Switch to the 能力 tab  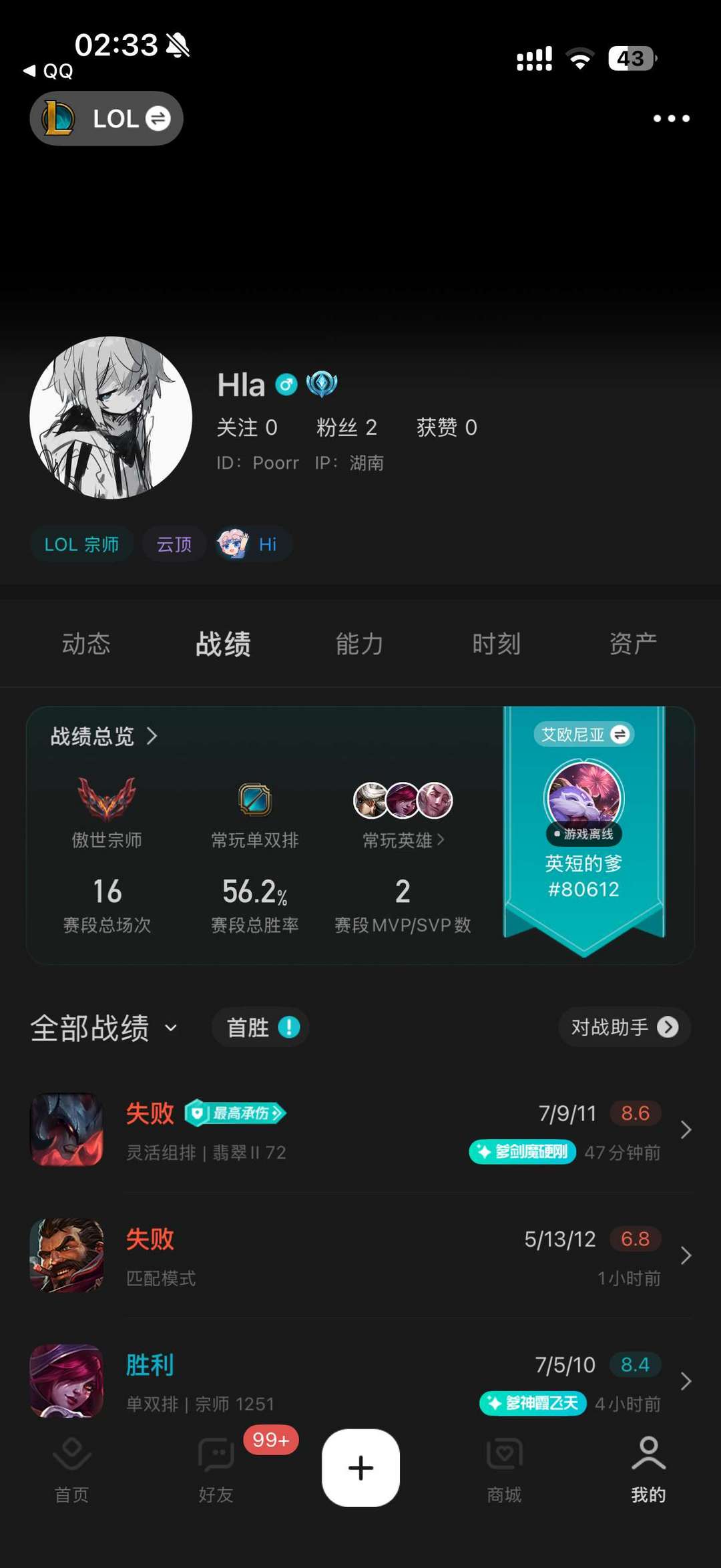359,644
